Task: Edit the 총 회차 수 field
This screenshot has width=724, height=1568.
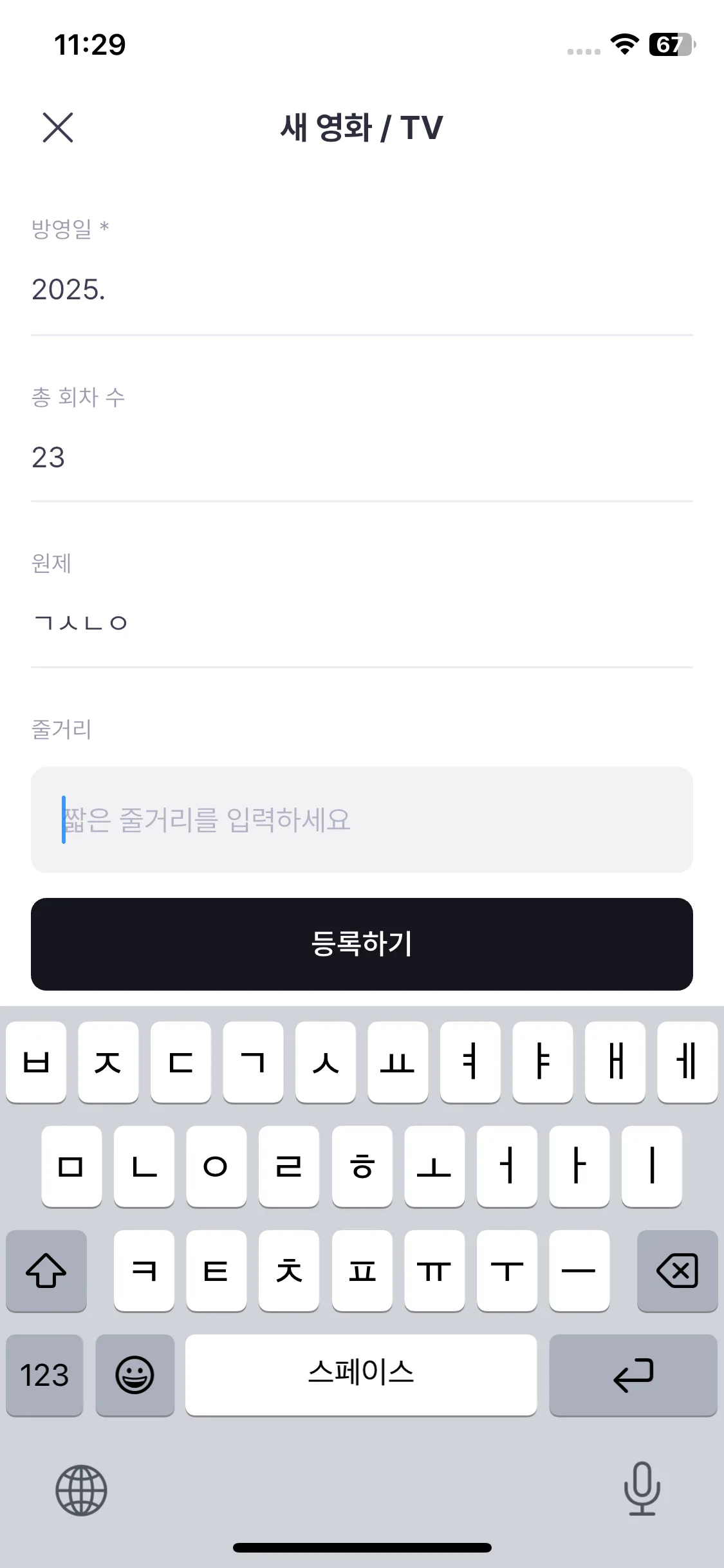Action: tap(360, 458)
